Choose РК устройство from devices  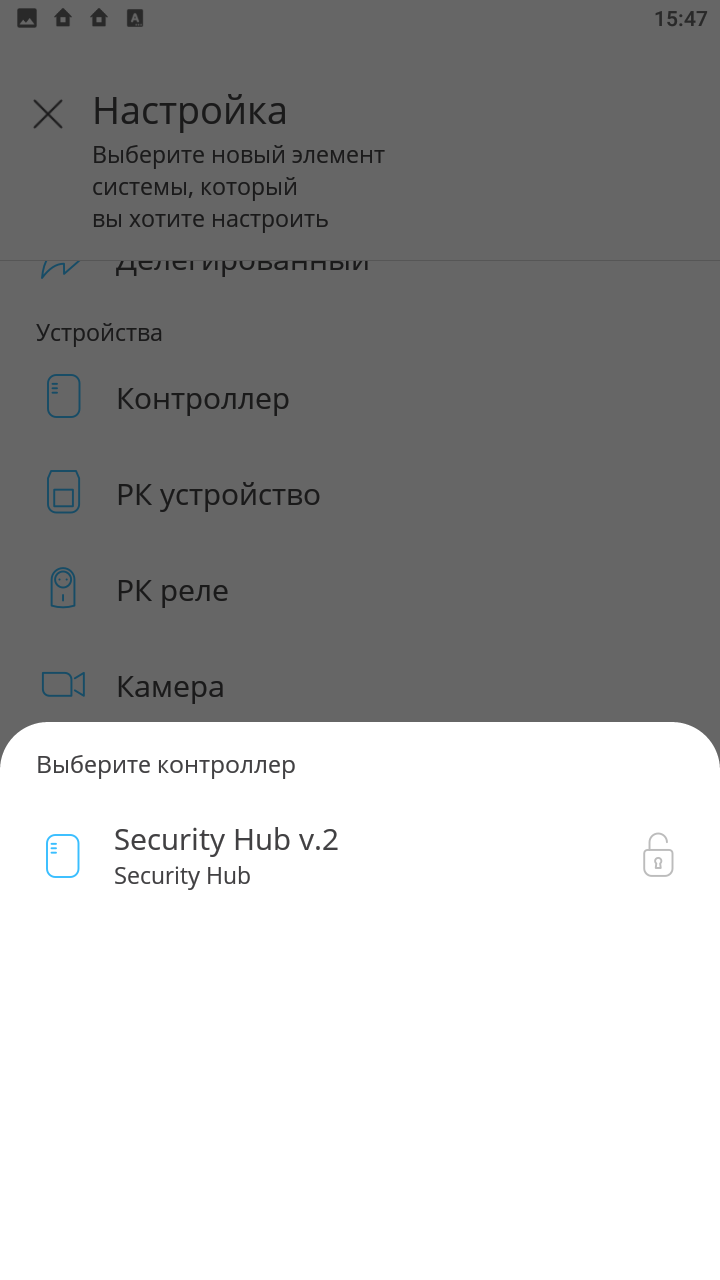(217, 494)
